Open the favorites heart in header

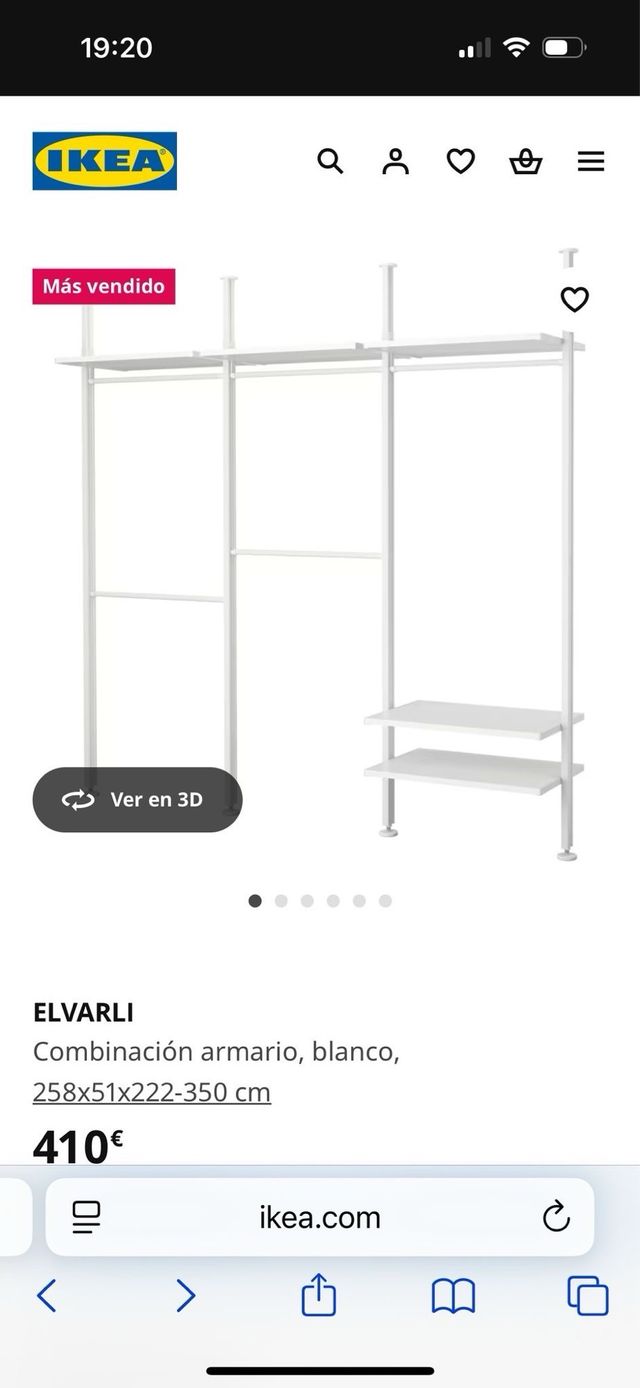tap(460, 161)
